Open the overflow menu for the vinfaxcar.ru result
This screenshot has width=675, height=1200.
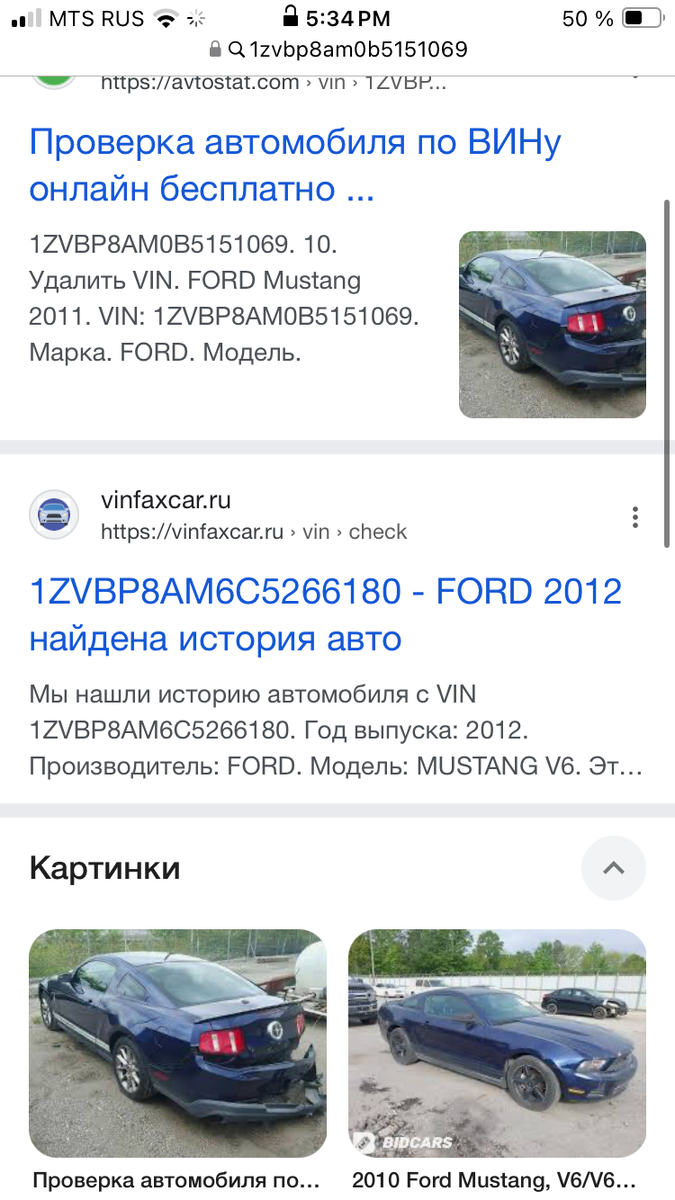point(635,517)
